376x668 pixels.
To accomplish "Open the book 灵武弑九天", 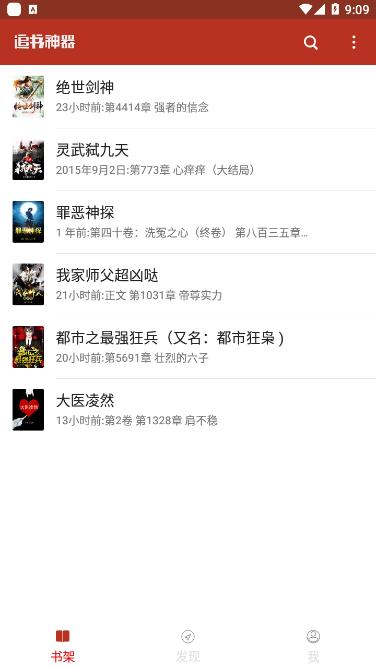I will click(188, 159).
